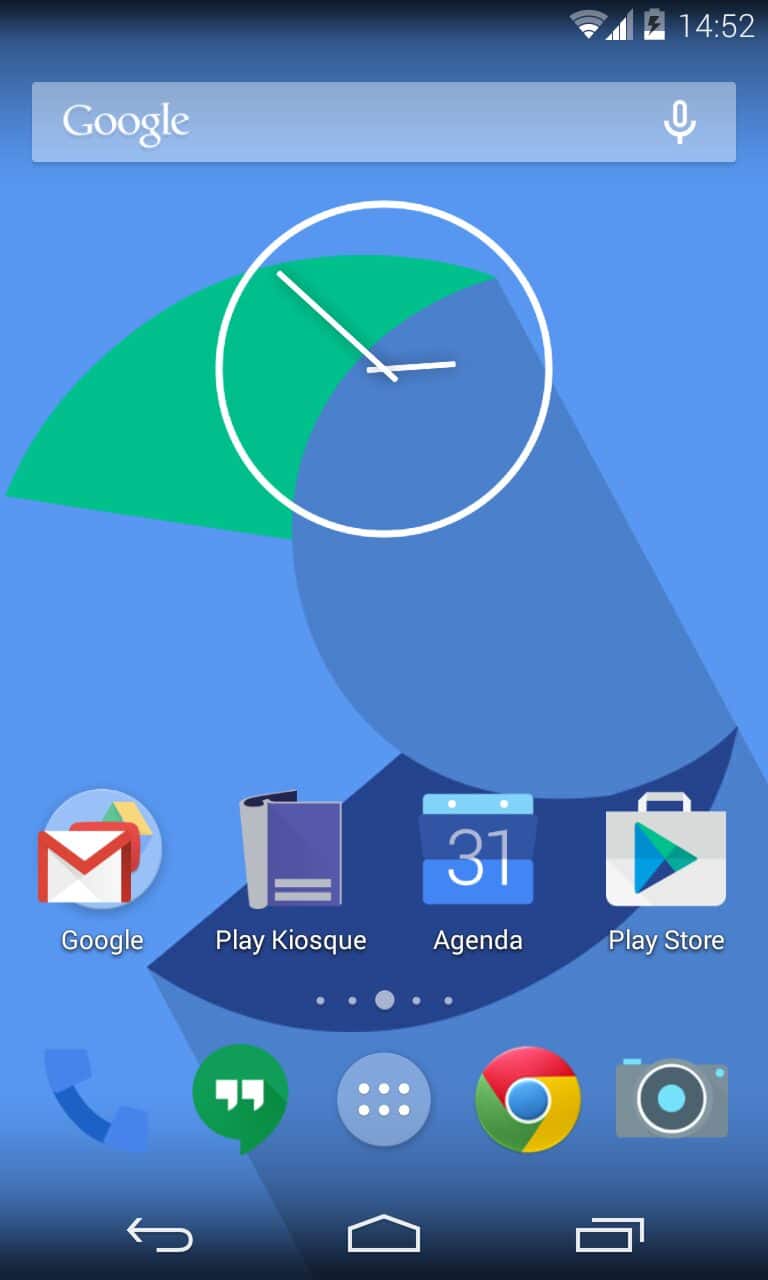Image resolution: width=768 pixels, height=1280 pixels.
Task: Launch the Chrome browser
Action: coord(528,1098)
